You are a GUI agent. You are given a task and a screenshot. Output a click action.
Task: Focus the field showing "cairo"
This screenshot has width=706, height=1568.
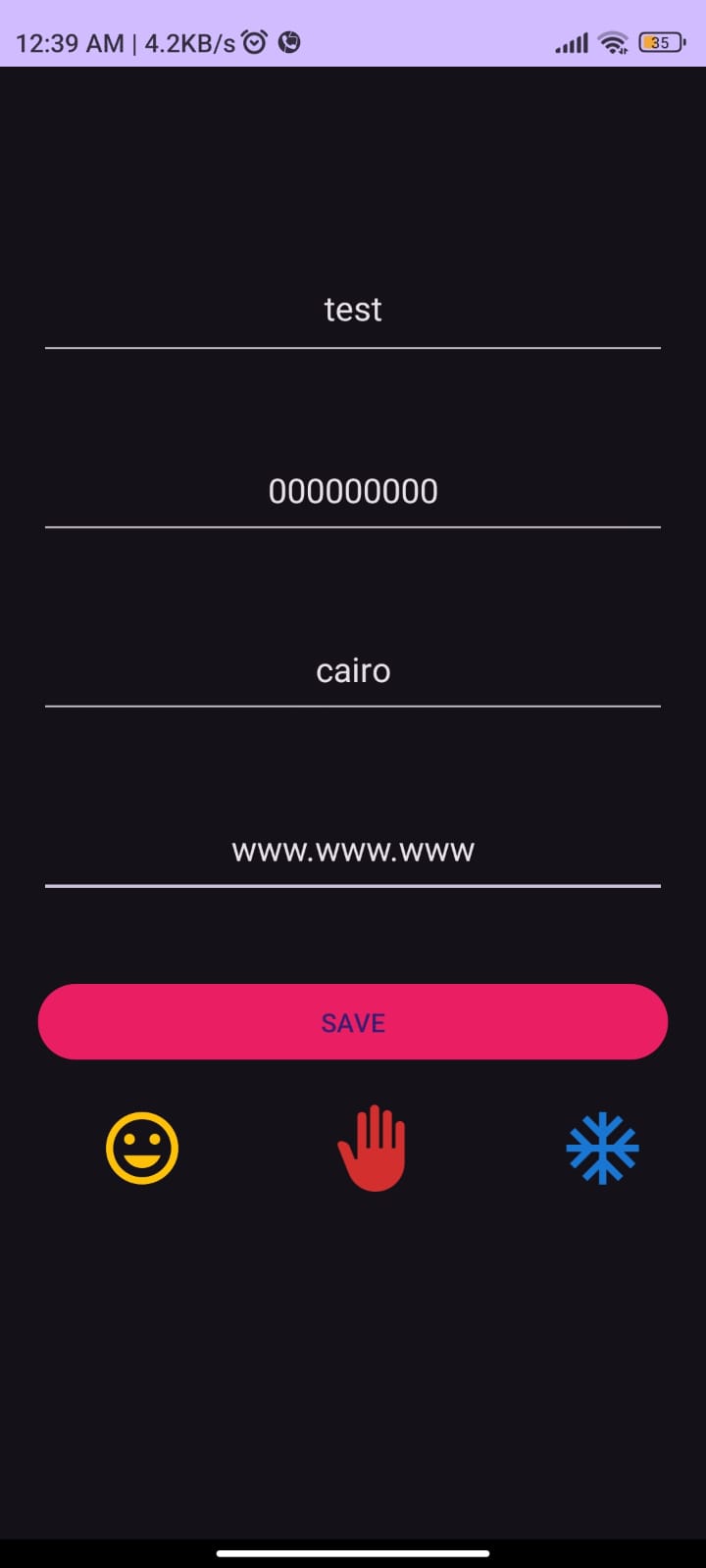(x=353, y=670)
